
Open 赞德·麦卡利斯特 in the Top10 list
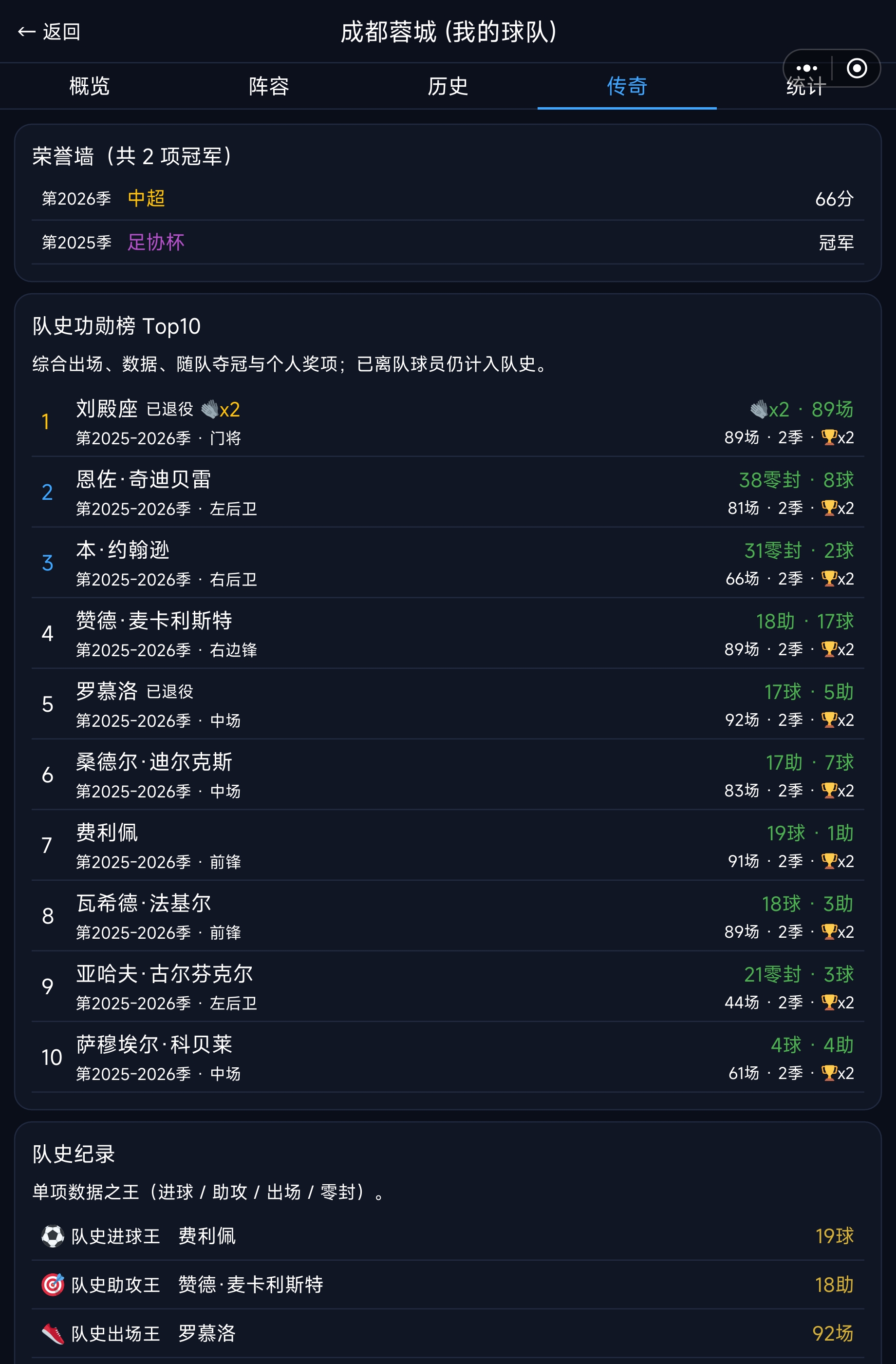[x=448, y=633]
